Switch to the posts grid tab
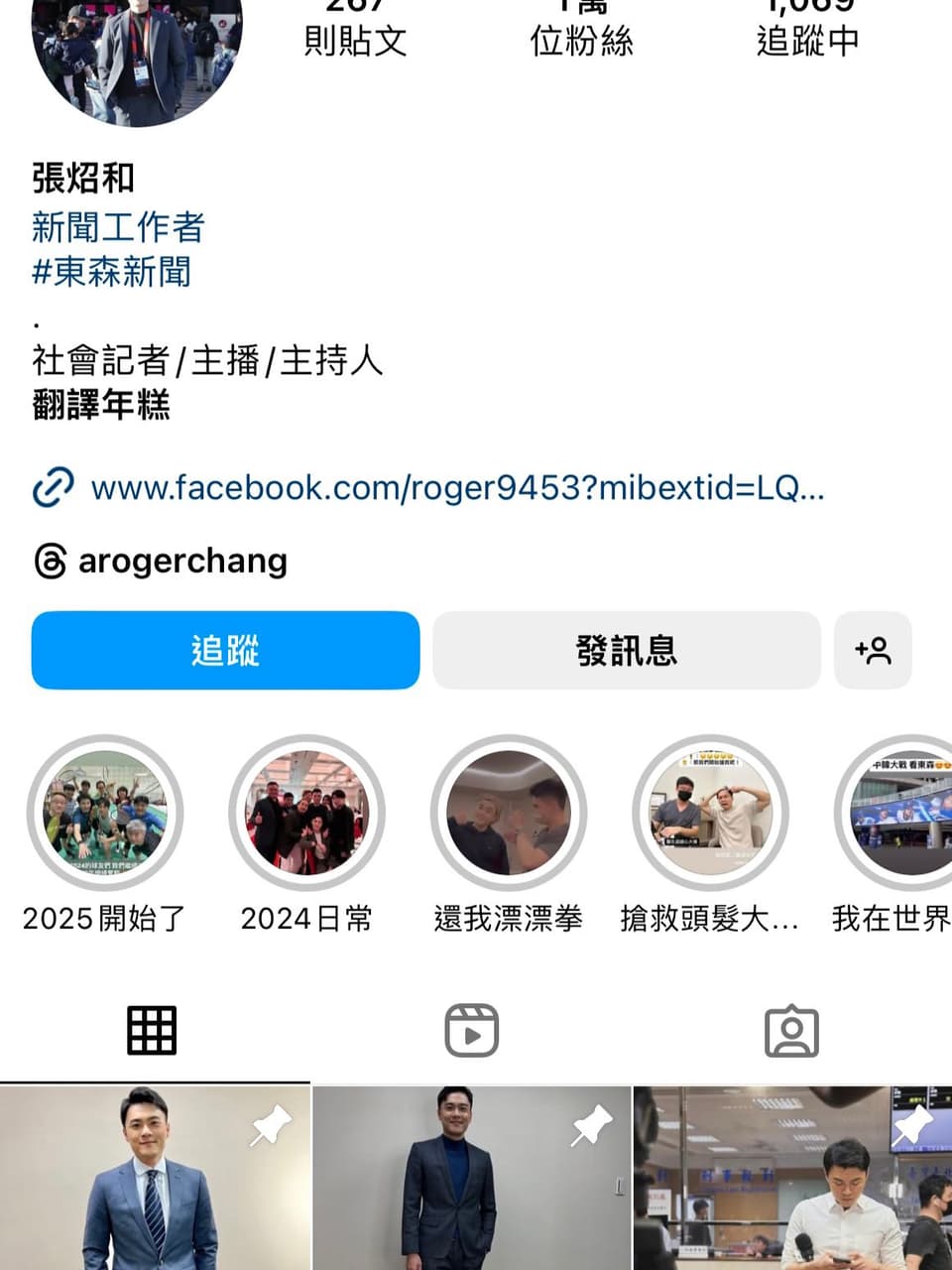 [152, 1030]
